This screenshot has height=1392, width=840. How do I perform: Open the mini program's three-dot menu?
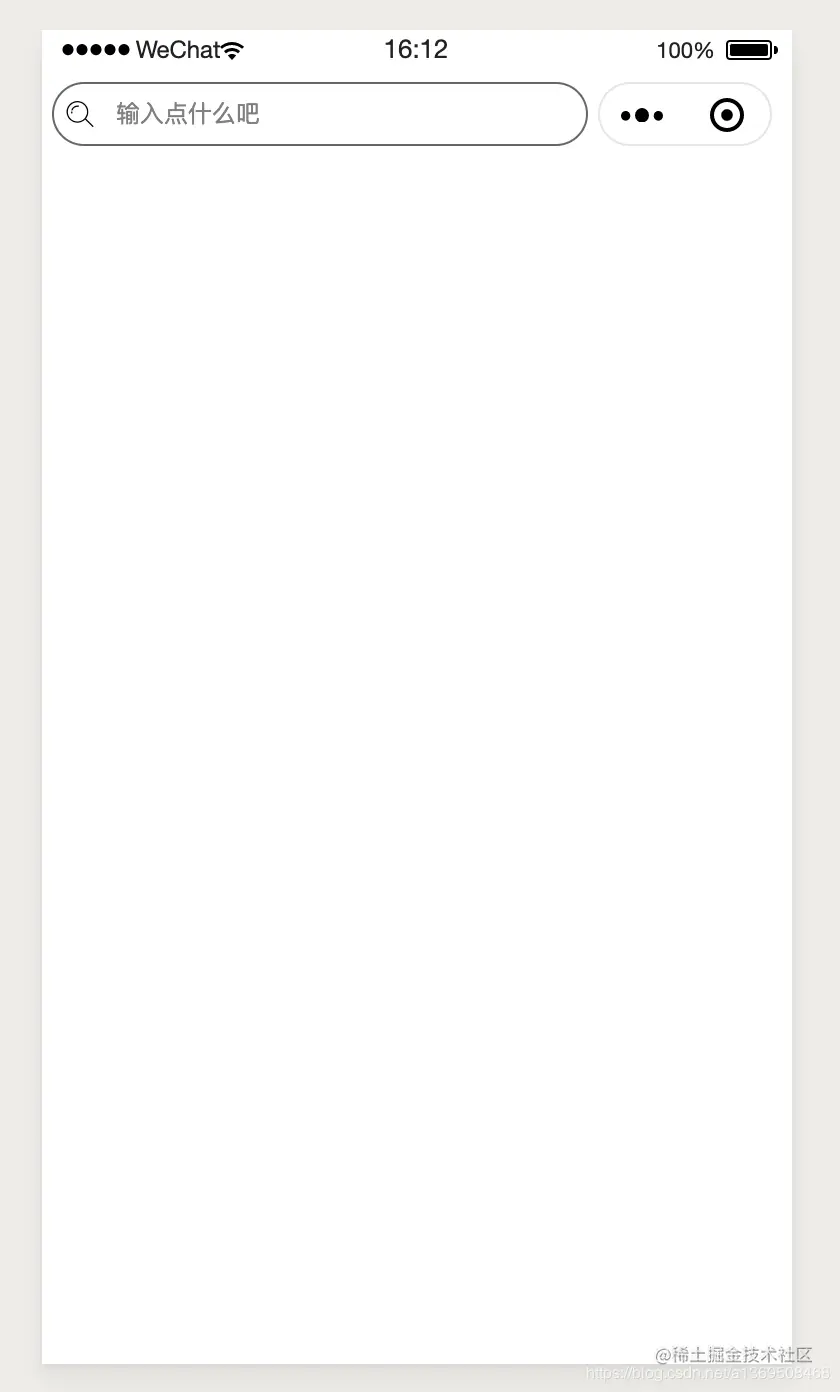coord(642,115)
